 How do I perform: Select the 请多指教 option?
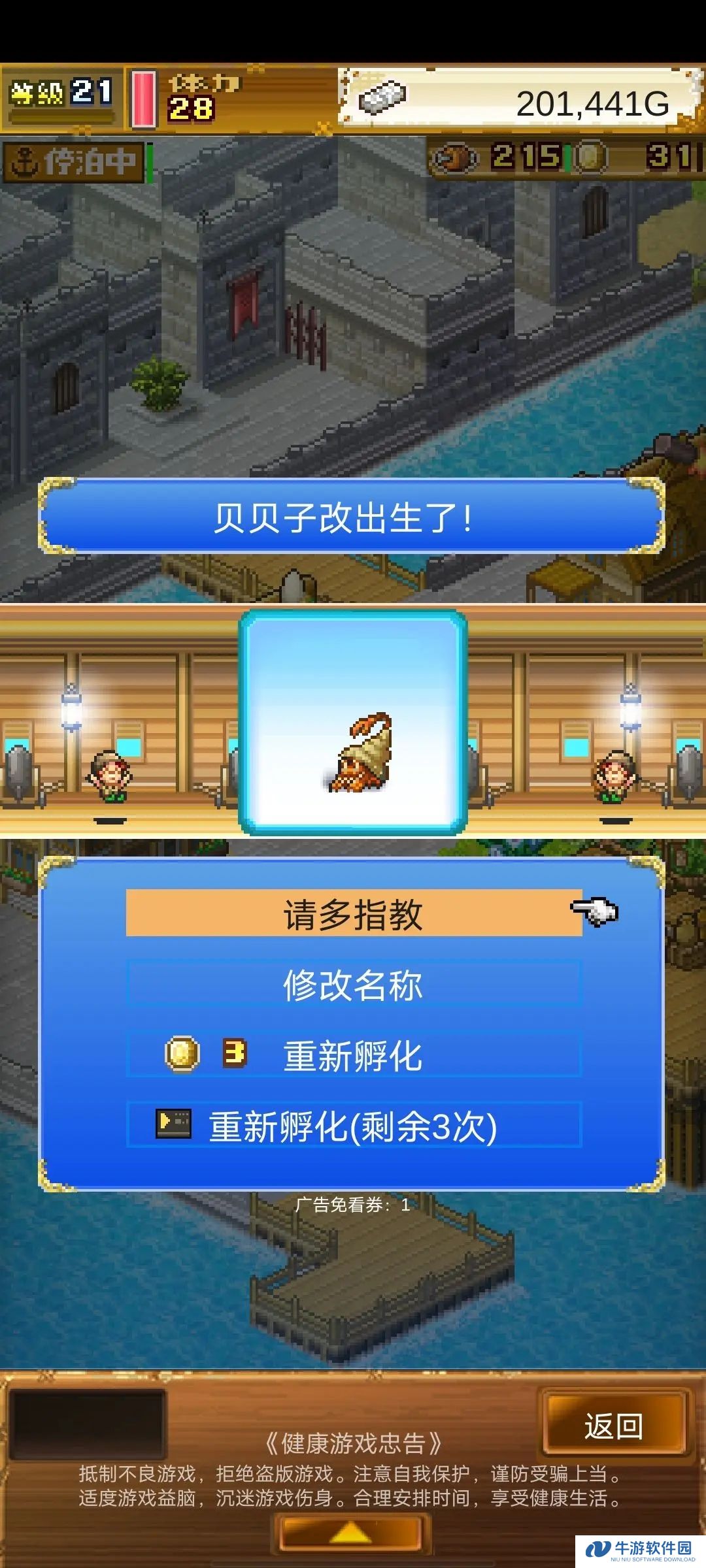(353, 913)
